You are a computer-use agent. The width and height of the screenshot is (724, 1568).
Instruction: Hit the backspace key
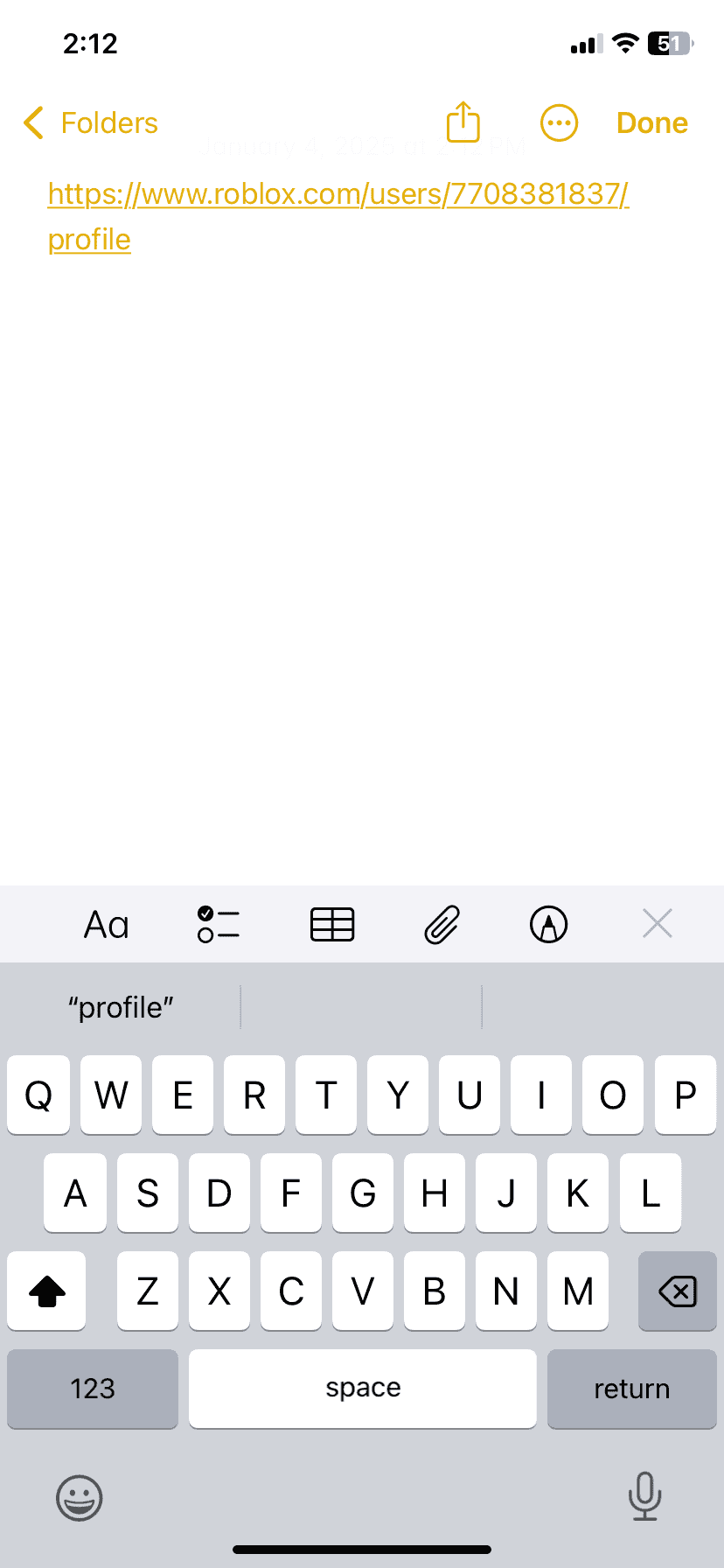tap(678, 1291)
